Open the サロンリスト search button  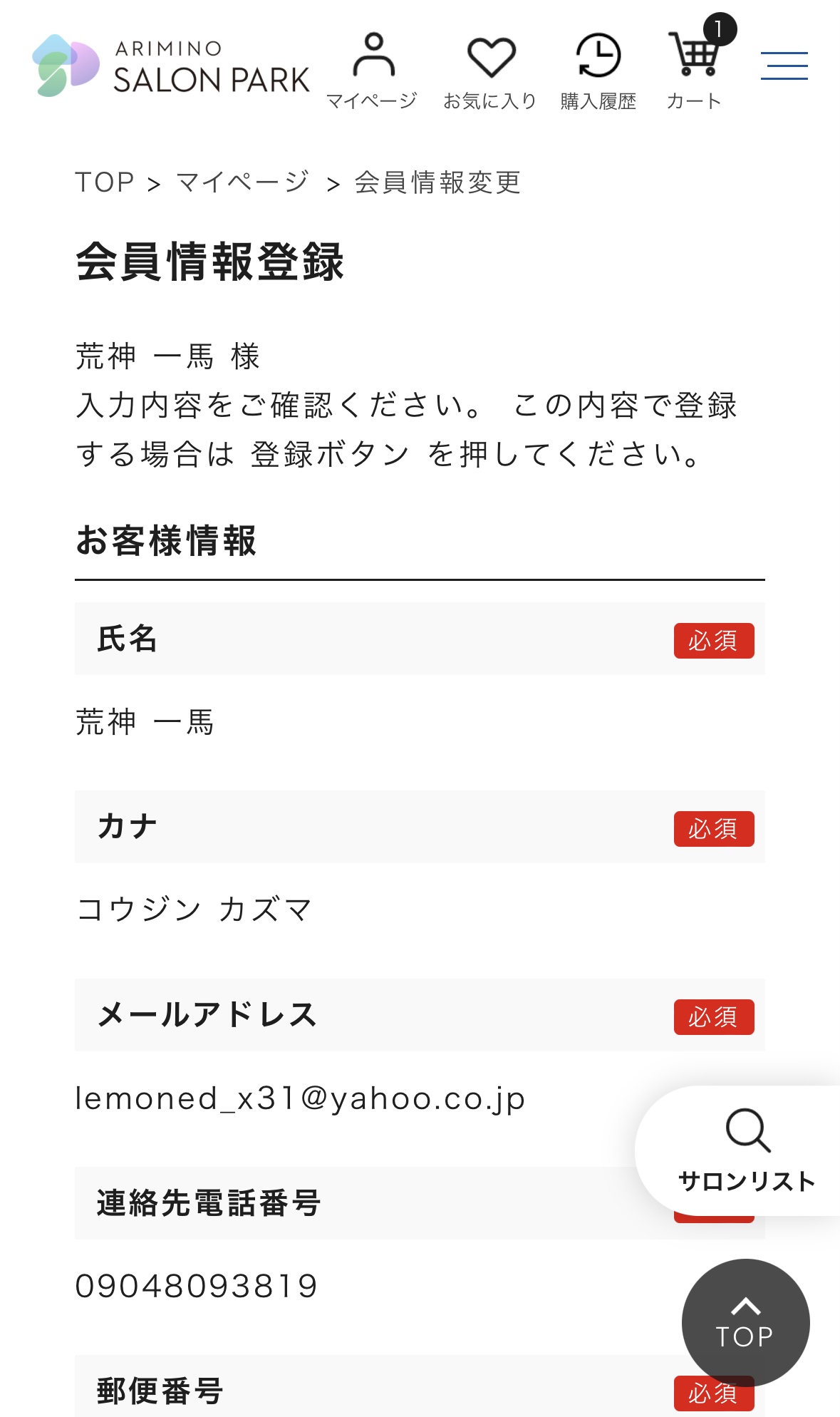[x=741, y=1150]
